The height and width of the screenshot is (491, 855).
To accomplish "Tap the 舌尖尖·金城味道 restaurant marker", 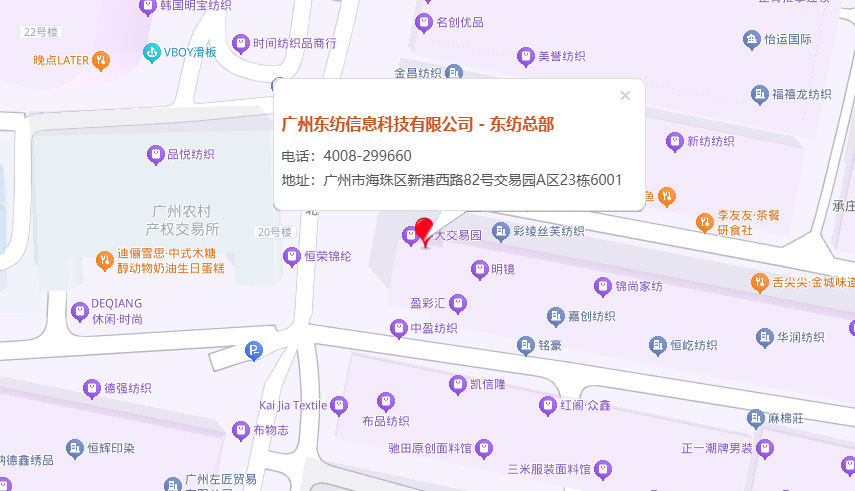I will 760,283.
